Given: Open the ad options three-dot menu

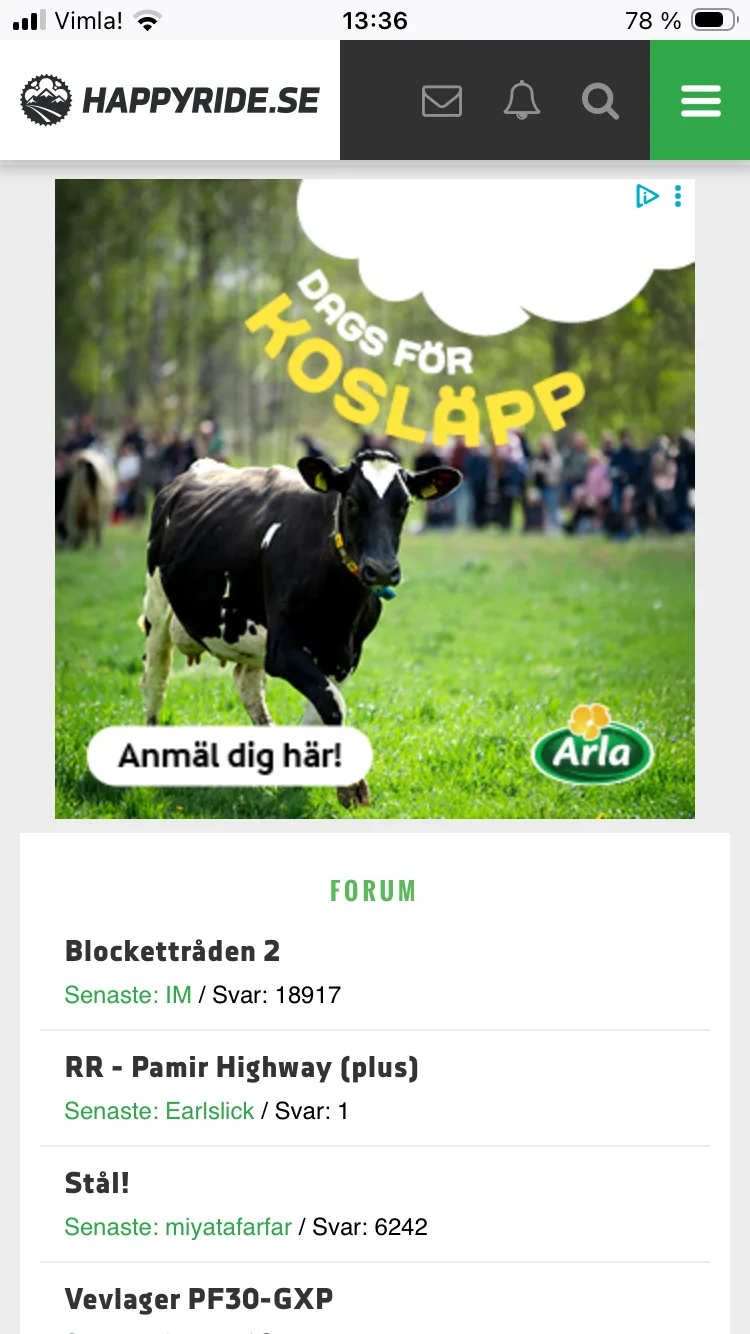Looking at the screenshot, I should [x=678, y=196].
